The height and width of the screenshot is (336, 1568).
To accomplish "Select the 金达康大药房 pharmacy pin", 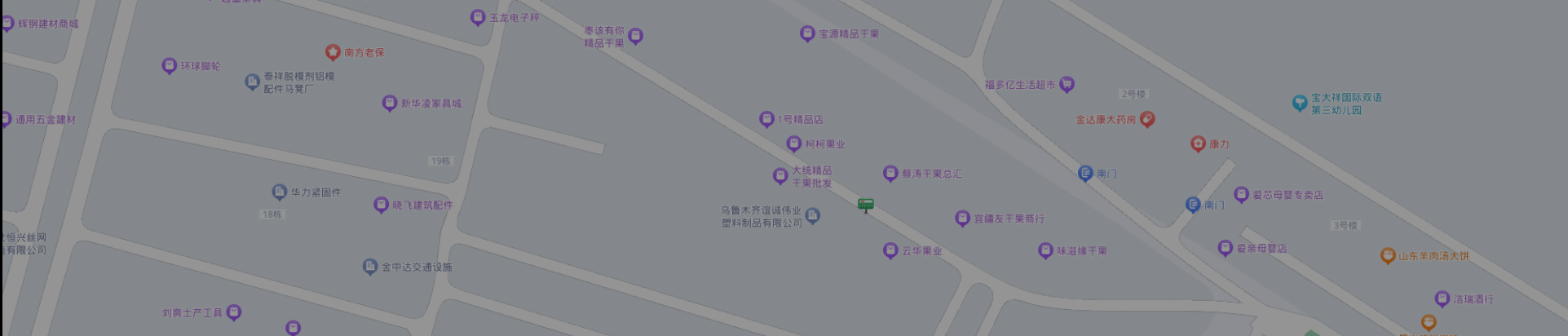I will (1147, 119).
